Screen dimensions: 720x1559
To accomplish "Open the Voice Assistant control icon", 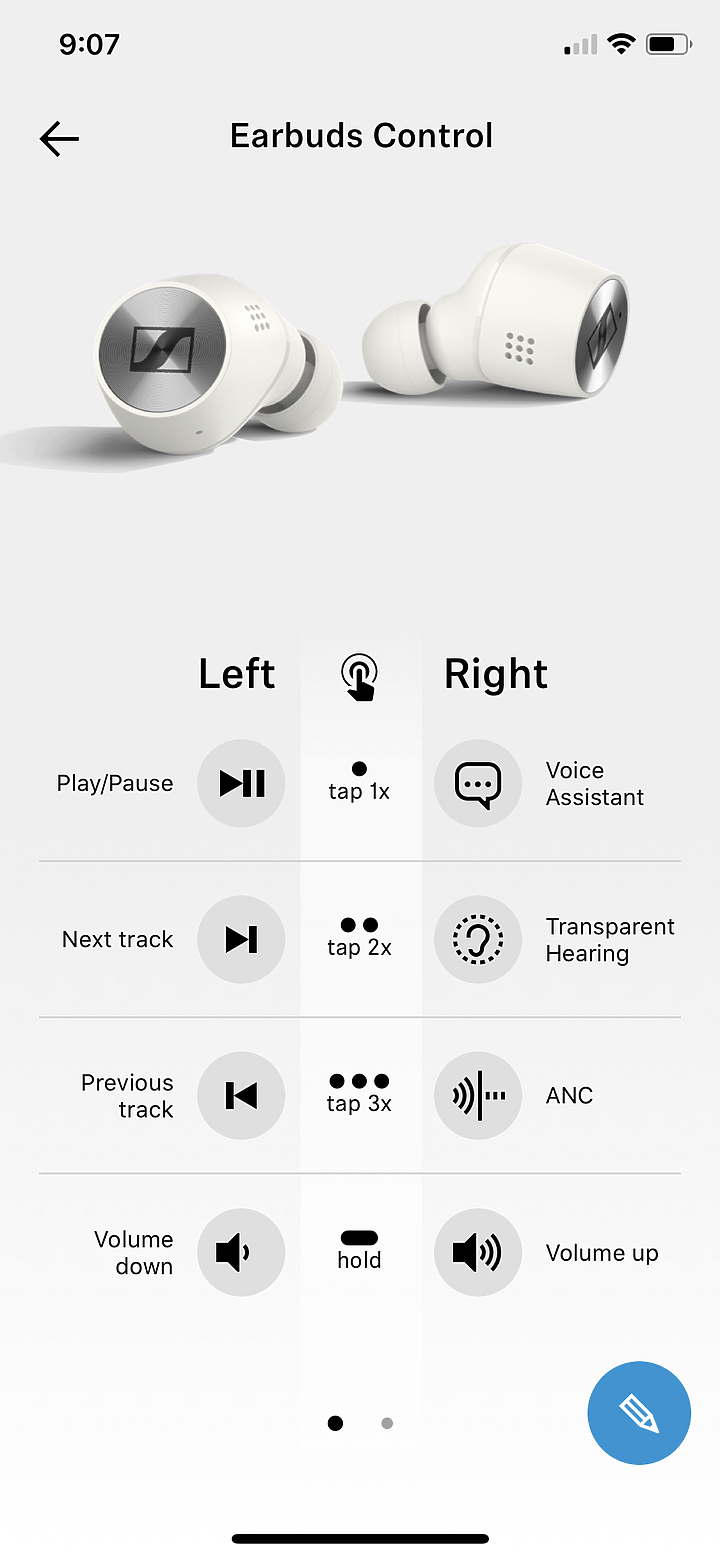I will tap(478, 783).
